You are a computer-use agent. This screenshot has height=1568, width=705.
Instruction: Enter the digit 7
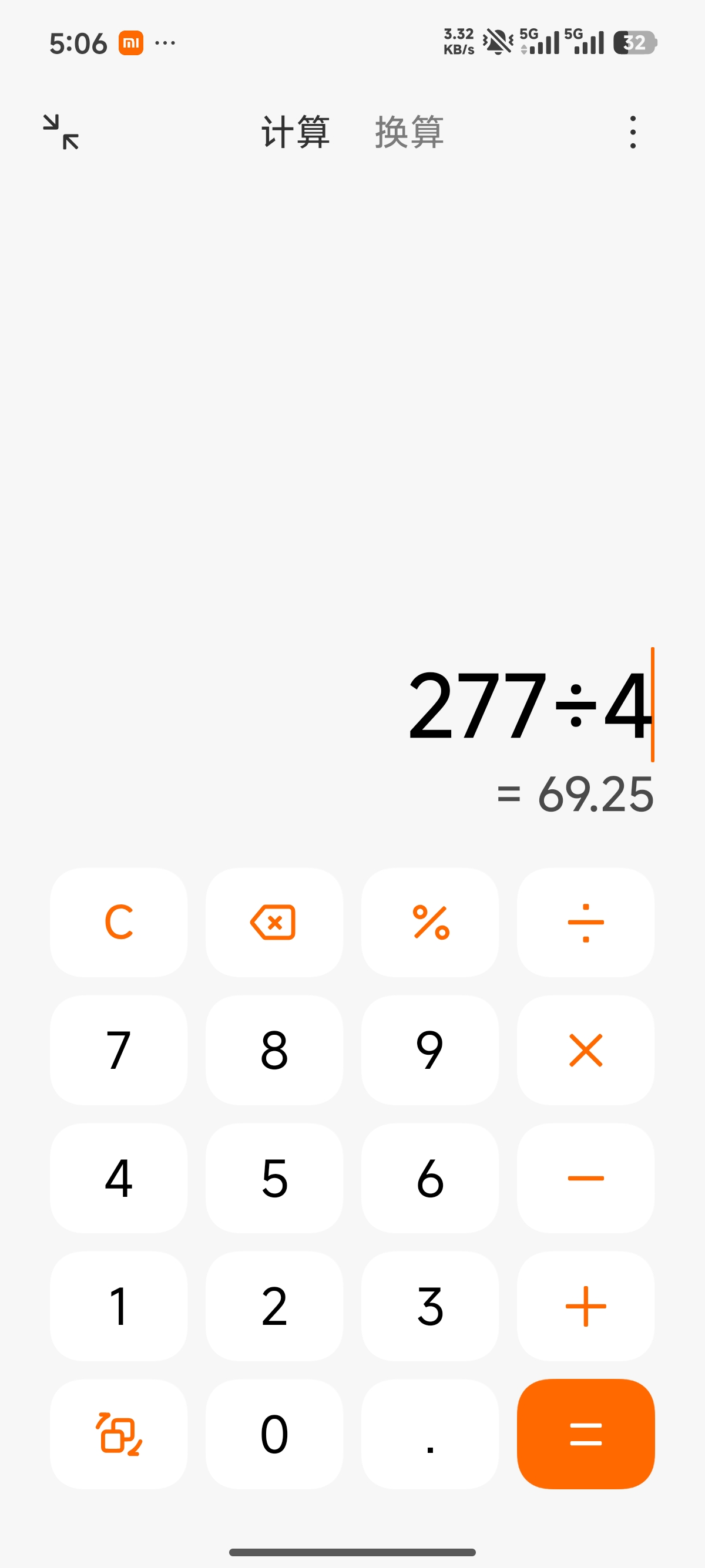tap(119, 1050)
